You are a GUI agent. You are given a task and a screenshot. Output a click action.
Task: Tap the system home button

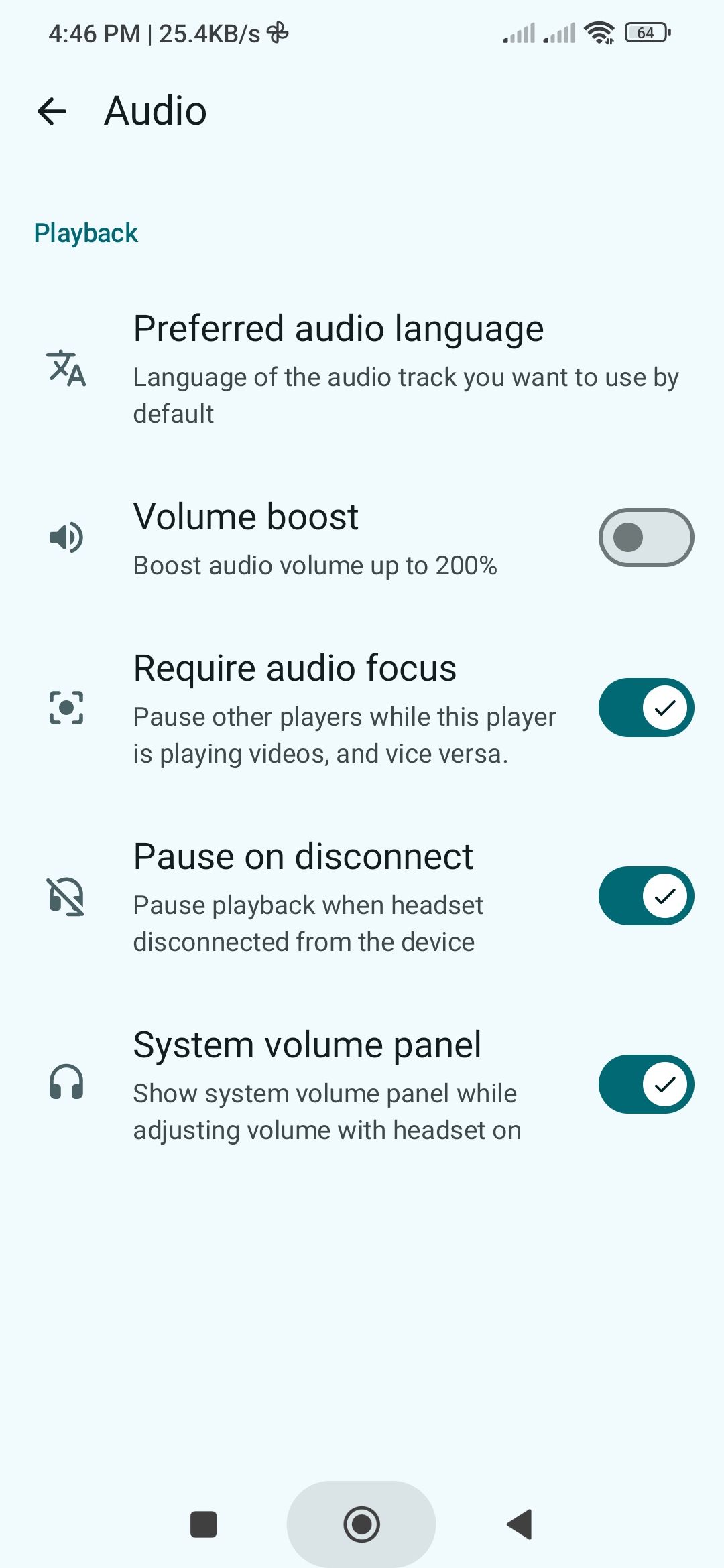(x=361, y=1524)
